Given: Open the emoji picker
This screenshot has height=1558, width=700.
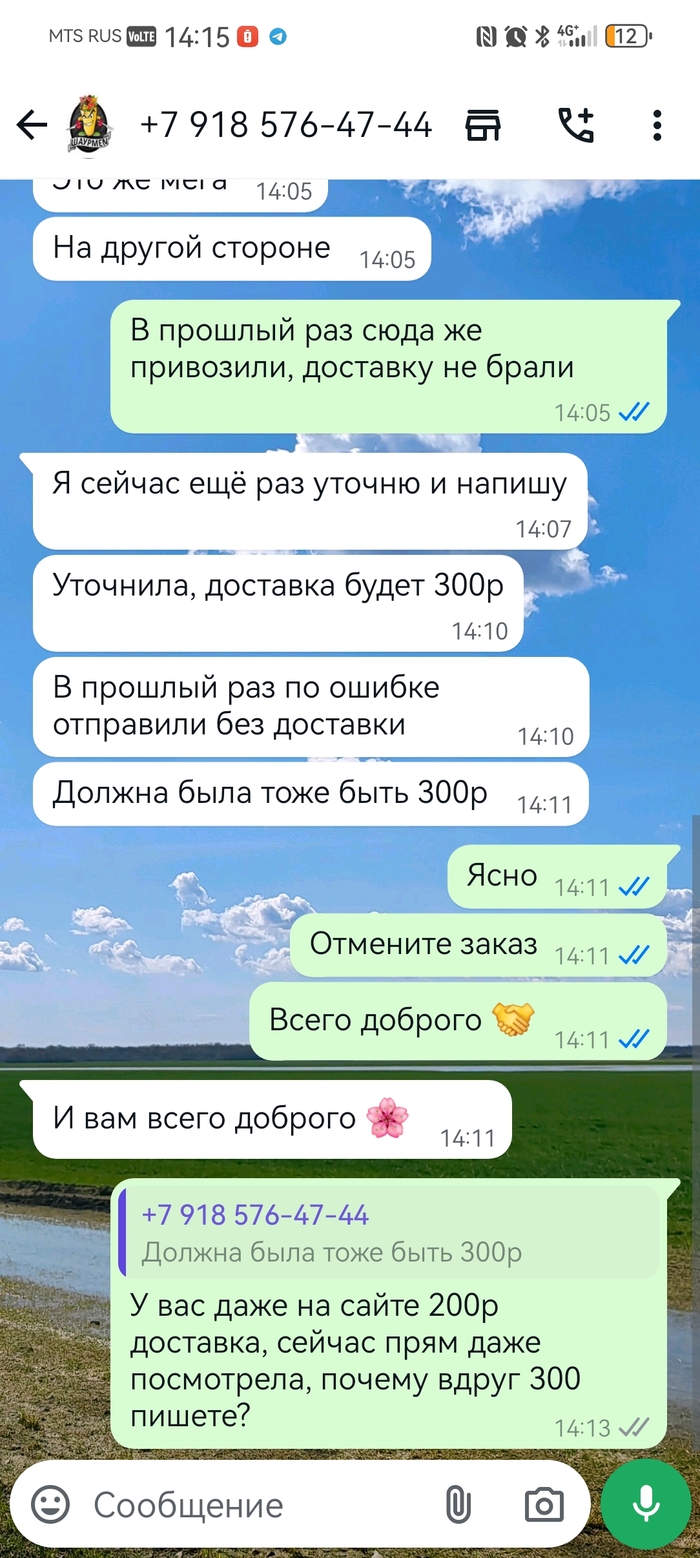Looking at the screenshot, I should 50,1504.
